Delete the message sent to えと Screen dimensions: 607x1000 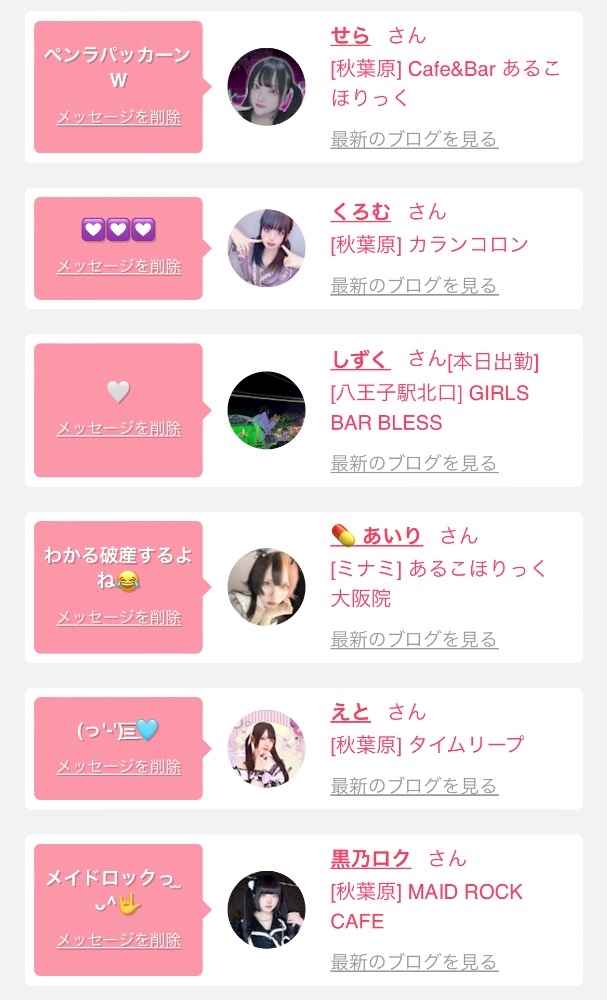click(119, 766)
